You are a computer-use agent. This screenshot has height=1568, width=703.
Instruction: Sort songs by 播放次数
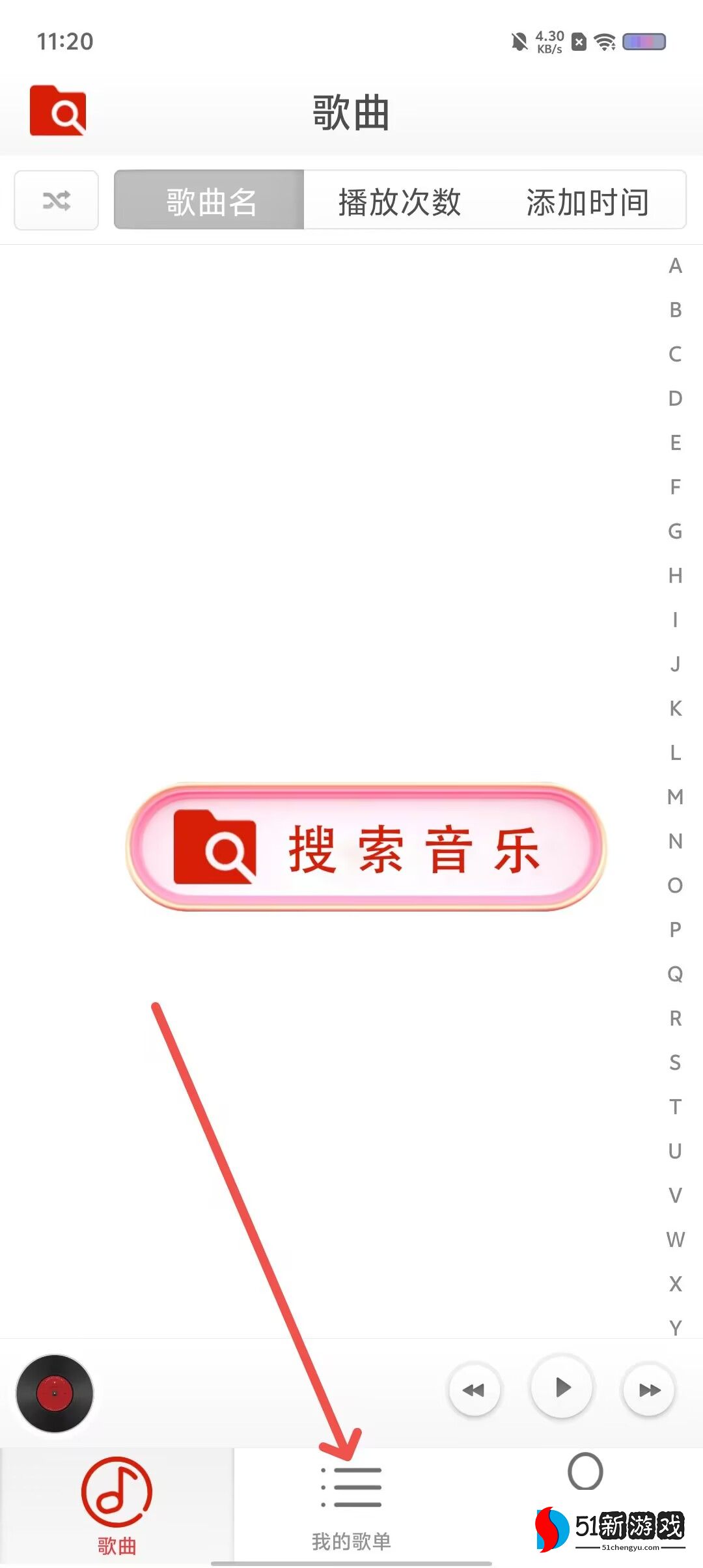(x=399, y=201)
